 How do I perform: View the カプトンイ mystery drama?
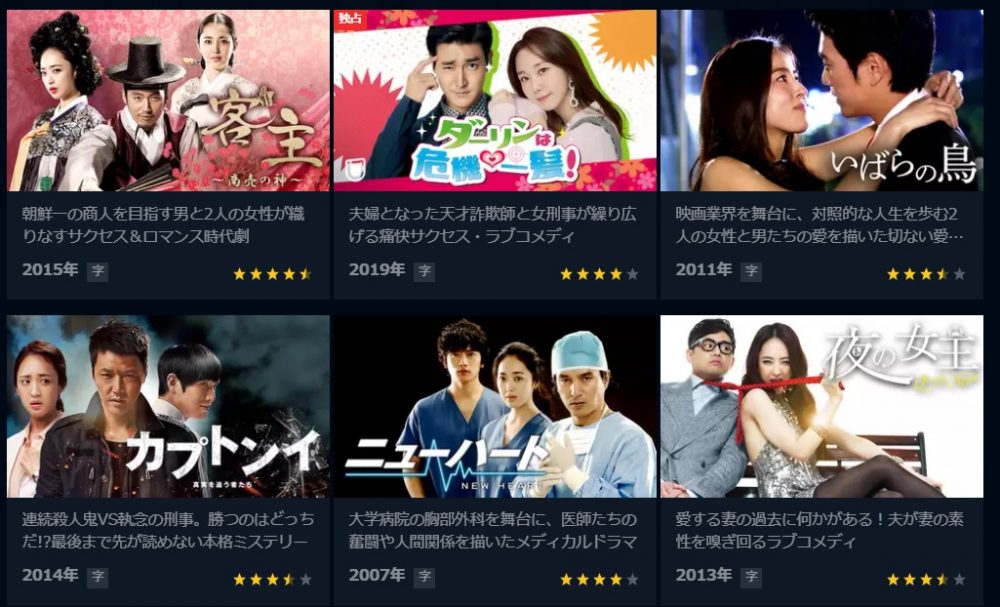(168, 407)
